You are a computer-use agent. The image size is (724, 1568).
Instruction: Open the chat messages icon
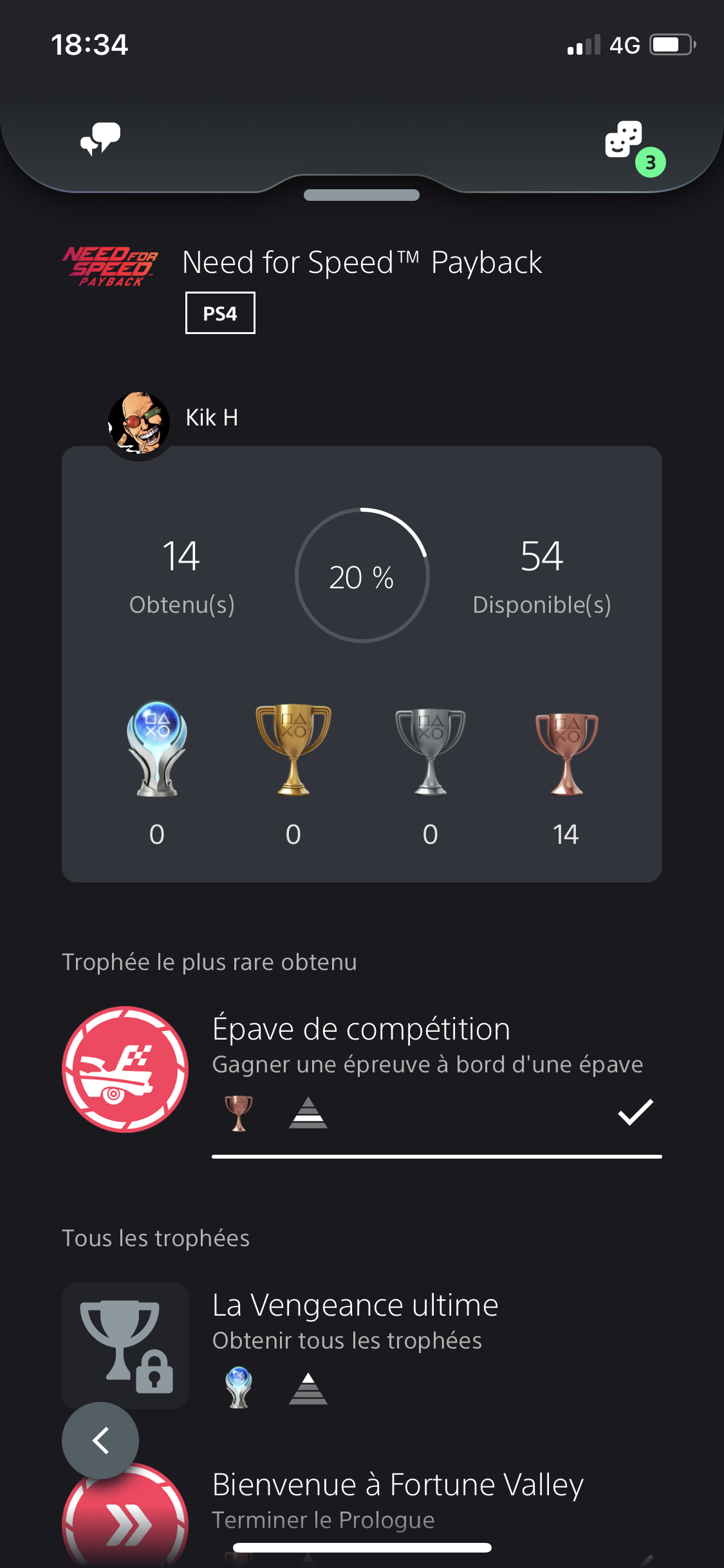click(100, 139)
